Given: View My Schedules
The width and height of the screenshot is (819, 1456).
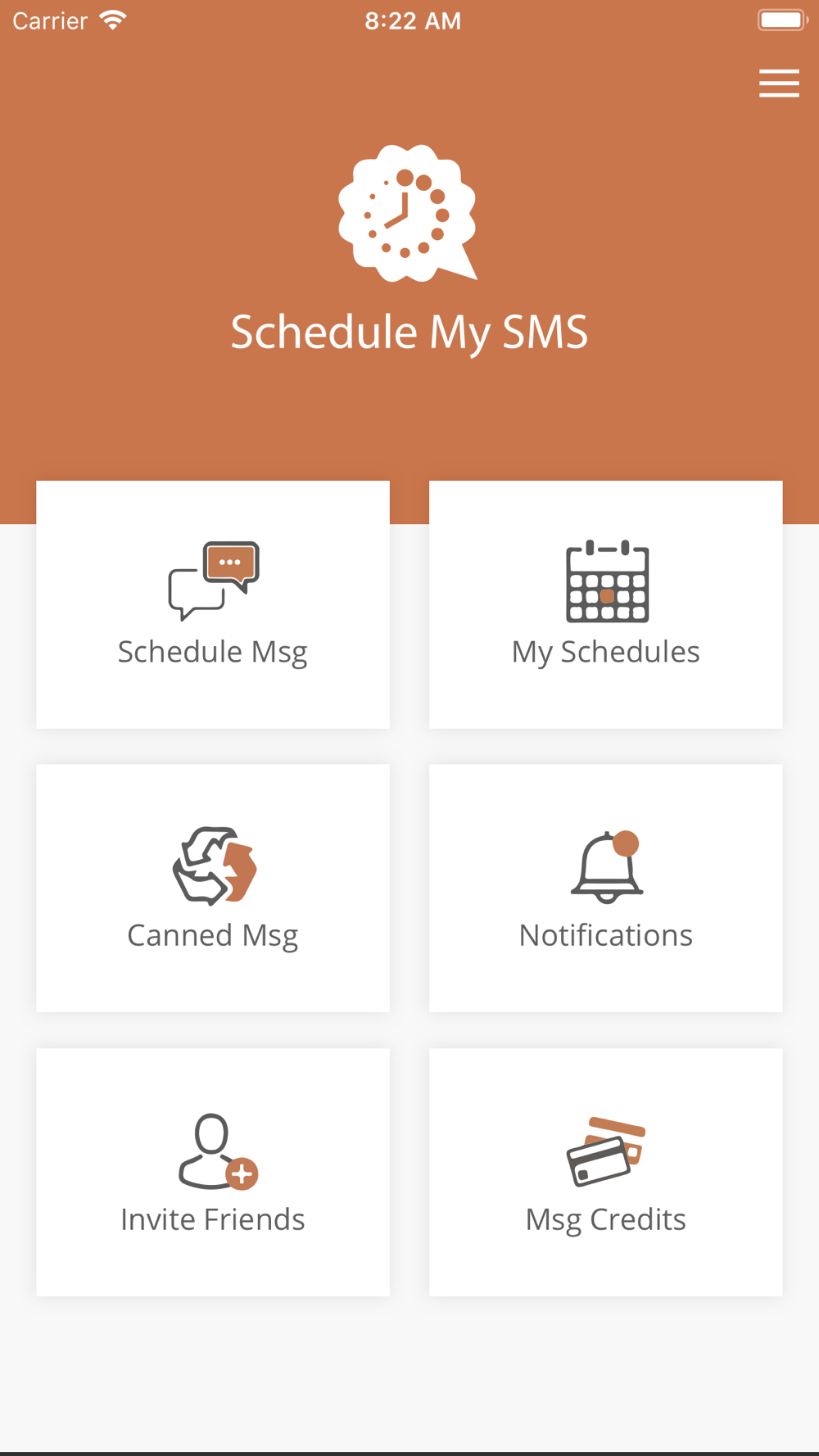Looking at the screenshot, I should click(x=606, y=604).
